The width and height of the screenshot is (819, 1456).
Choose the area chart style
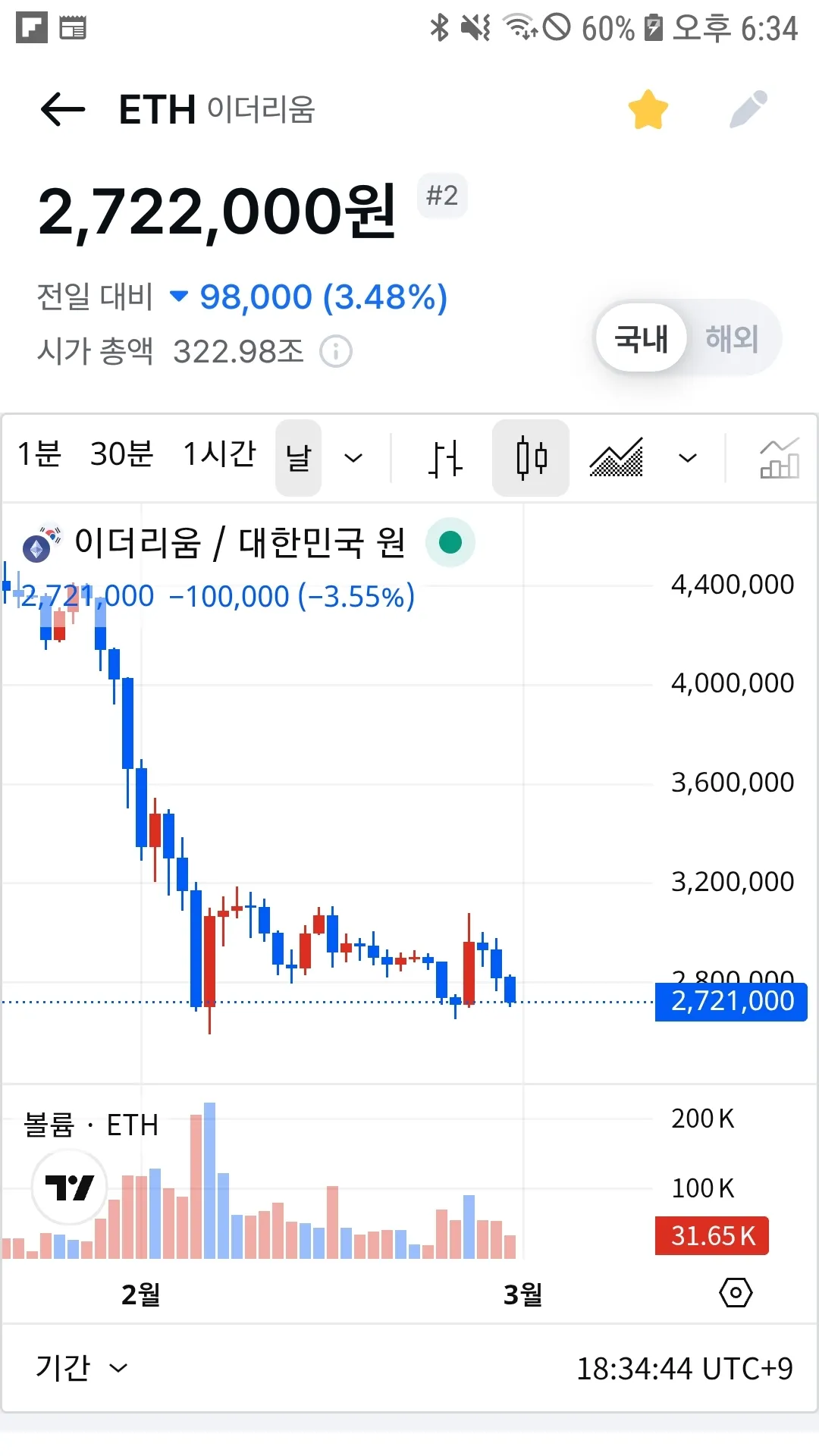[617, 458]
